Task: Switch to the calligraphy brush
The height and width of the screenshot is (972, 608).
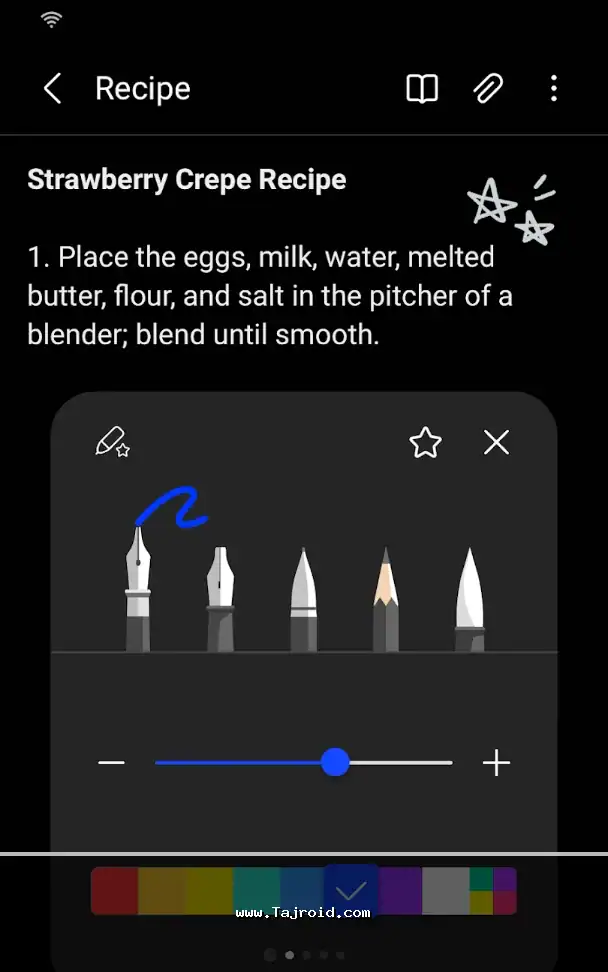Action: pos(468,598)
